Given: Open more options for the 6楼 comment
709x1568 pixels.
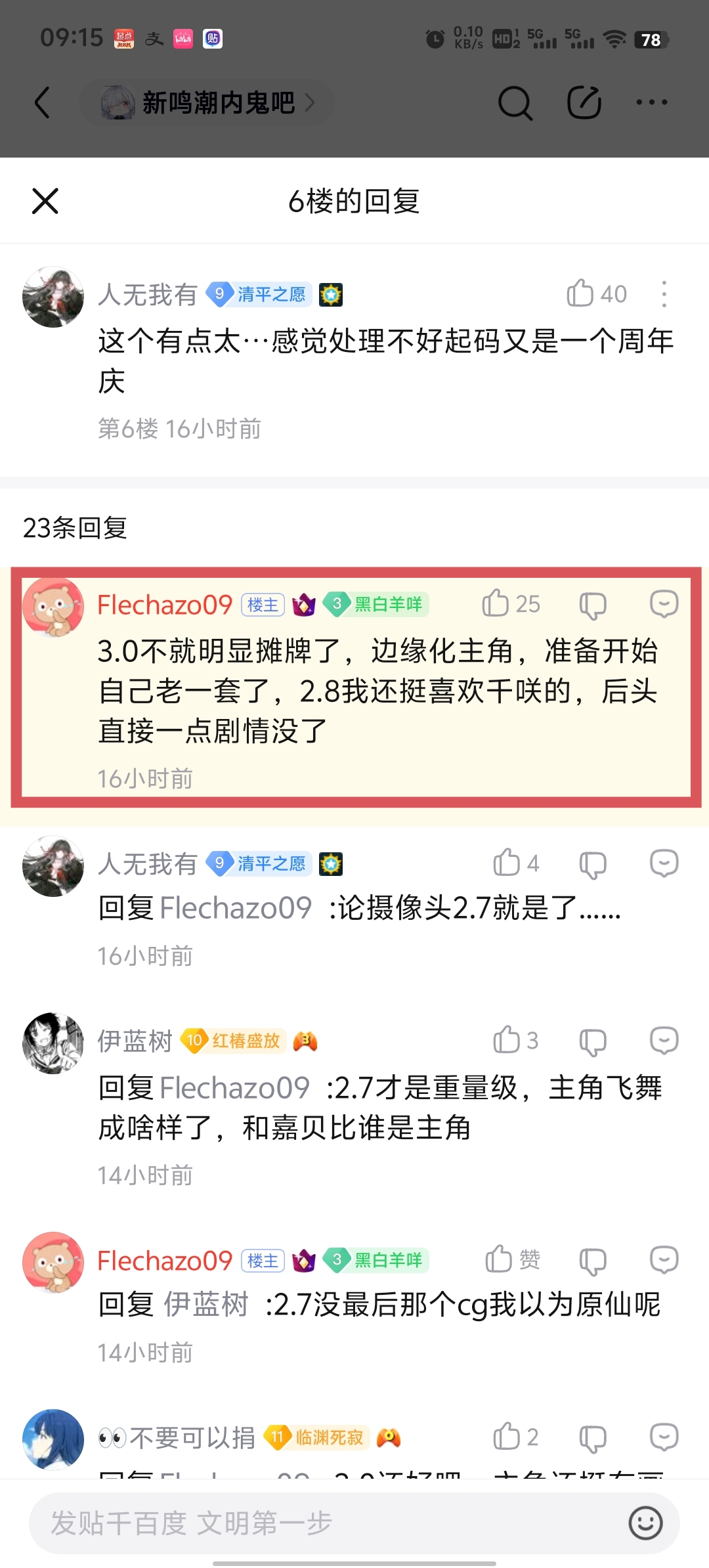Looking at the screenshot, I should pyautogui.click(x=664, y=294).
